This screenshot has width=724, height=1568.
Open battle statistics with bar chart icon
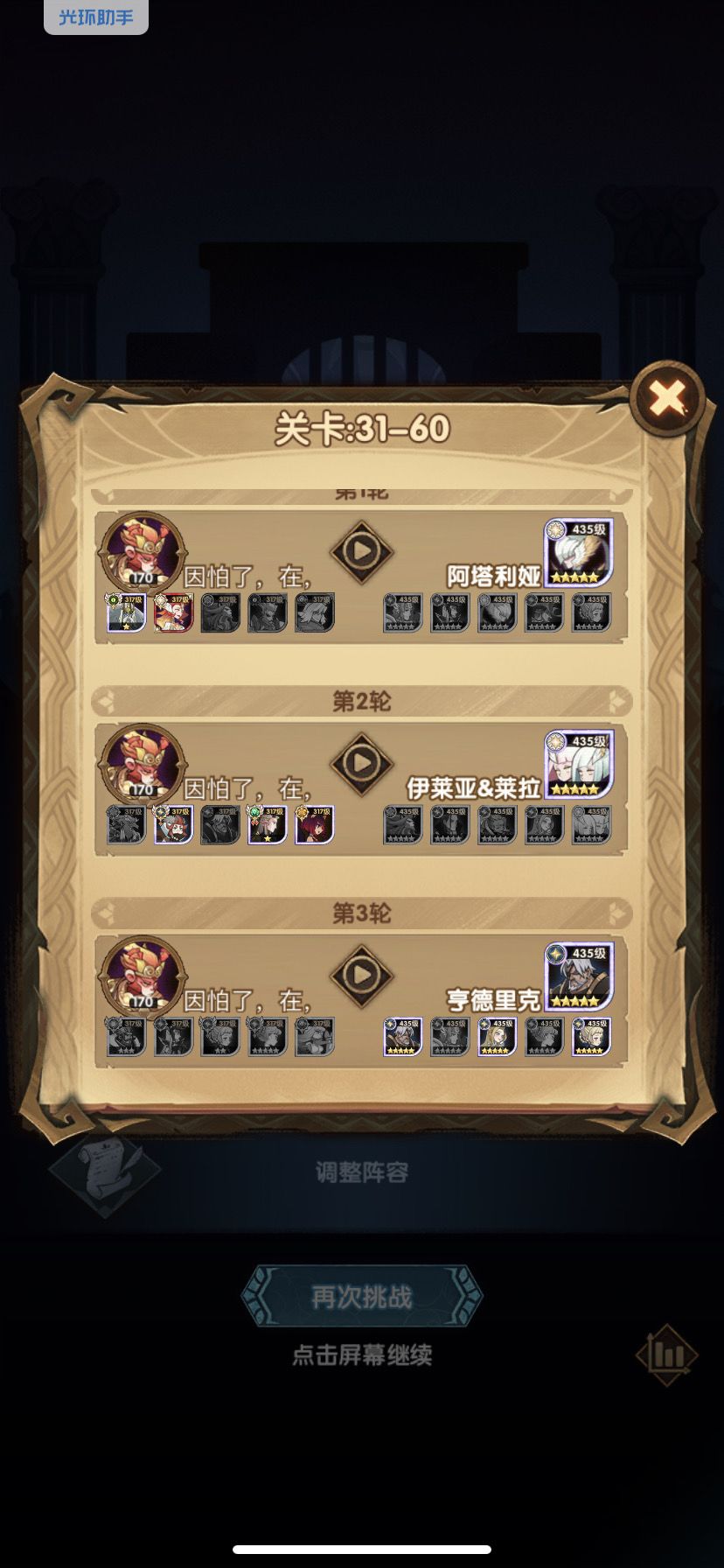666,1353
